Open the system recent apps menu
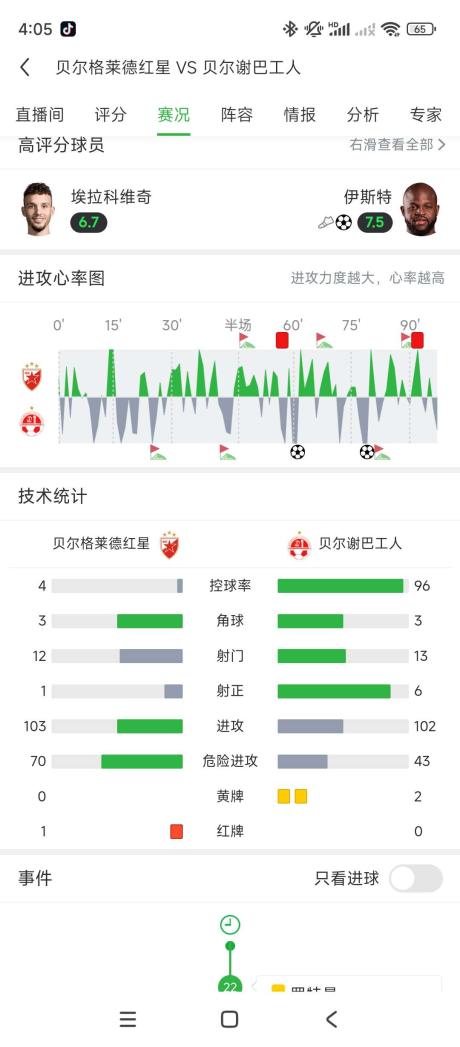This screenshot has height=1047, width=460. click(128, 1019)
